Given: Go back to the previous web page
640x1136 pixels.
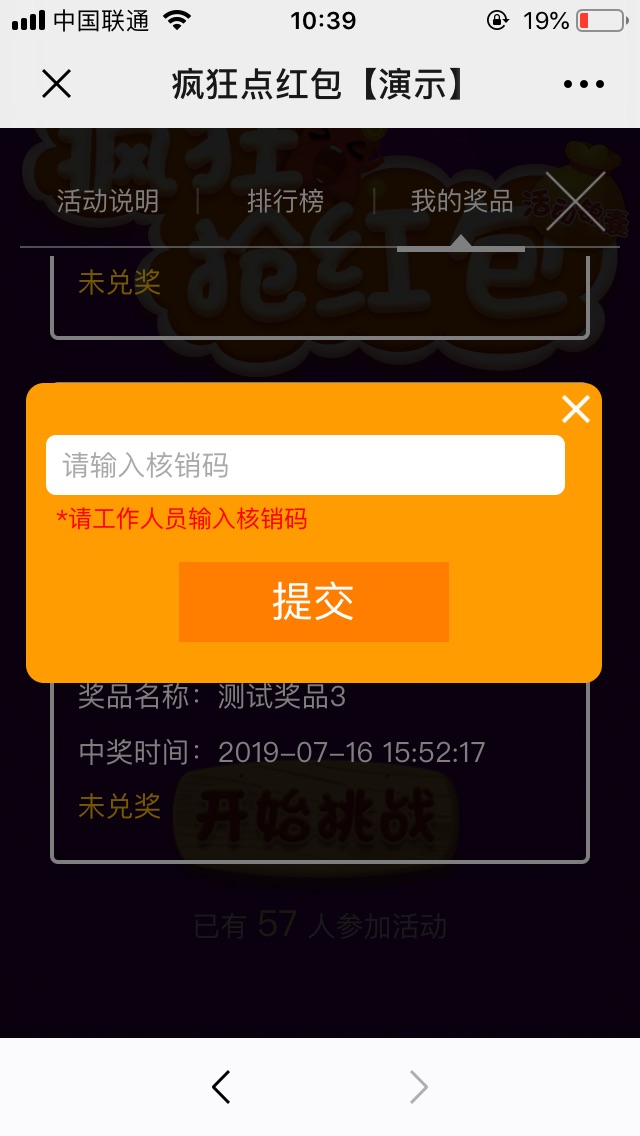Looking at the screenshot, I should (x=222, y=1087).
